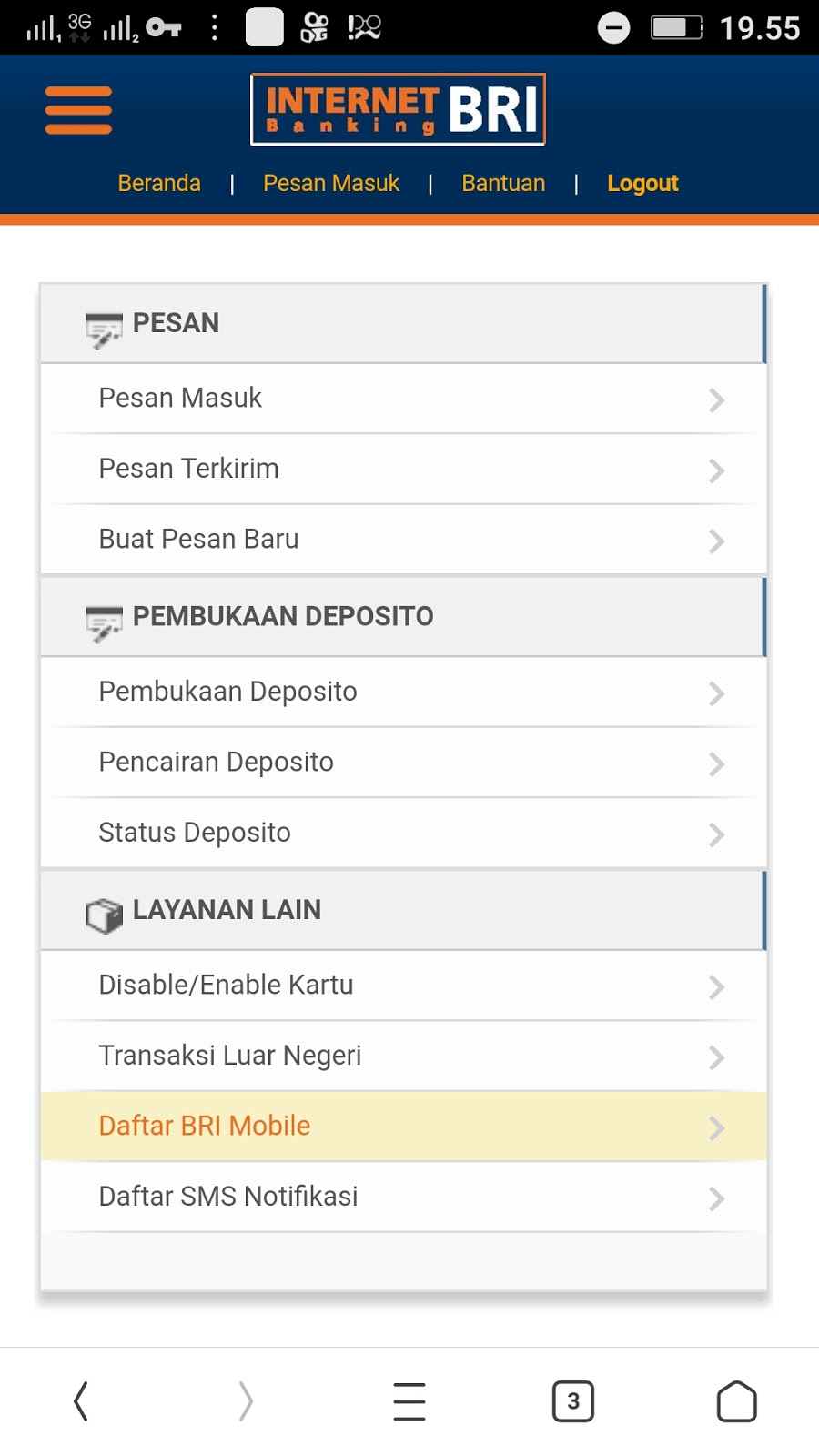Screen dimensions: 819x1456
Task: Open the hamburger menu
Action: (78, 109)
